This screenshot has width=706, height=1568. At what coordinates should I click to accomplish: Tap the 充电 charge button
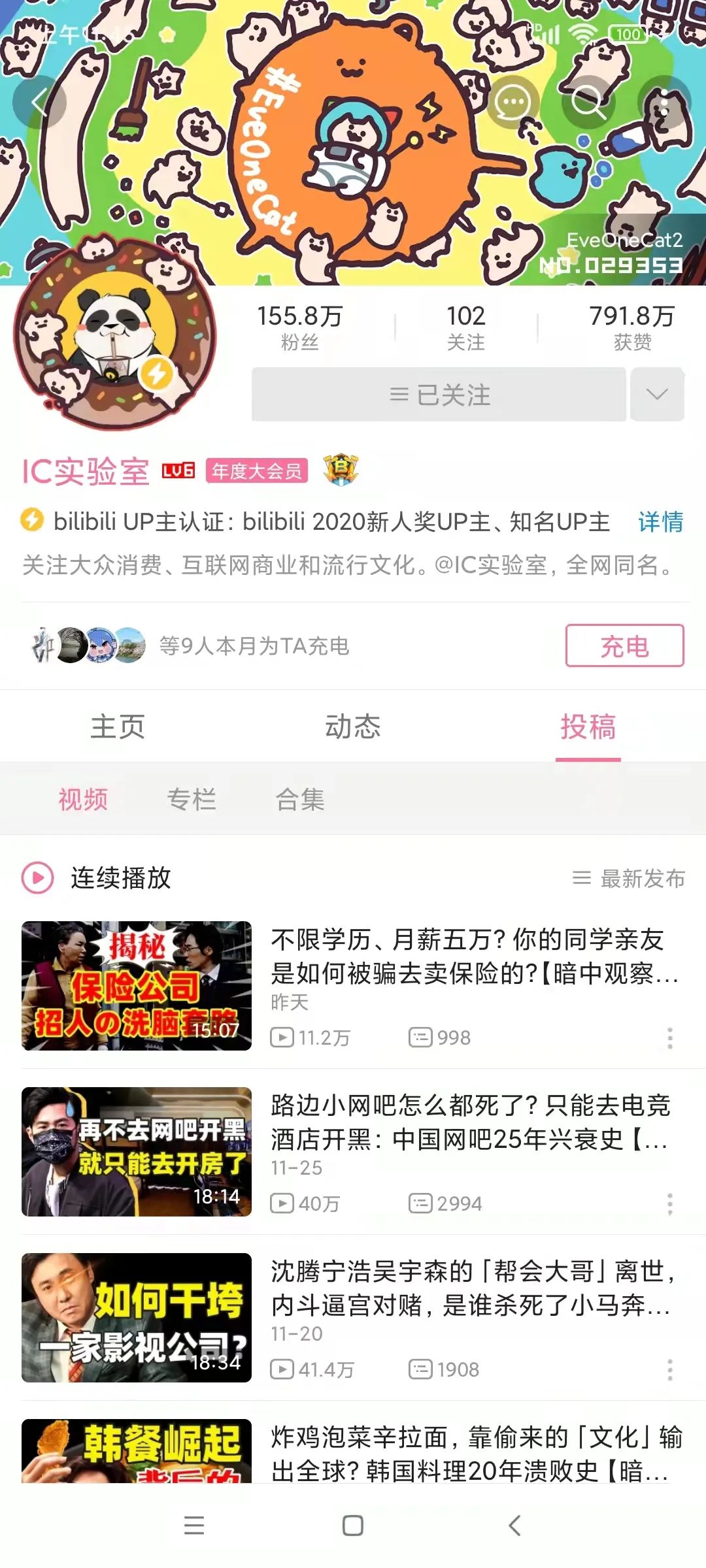[624, 646]
